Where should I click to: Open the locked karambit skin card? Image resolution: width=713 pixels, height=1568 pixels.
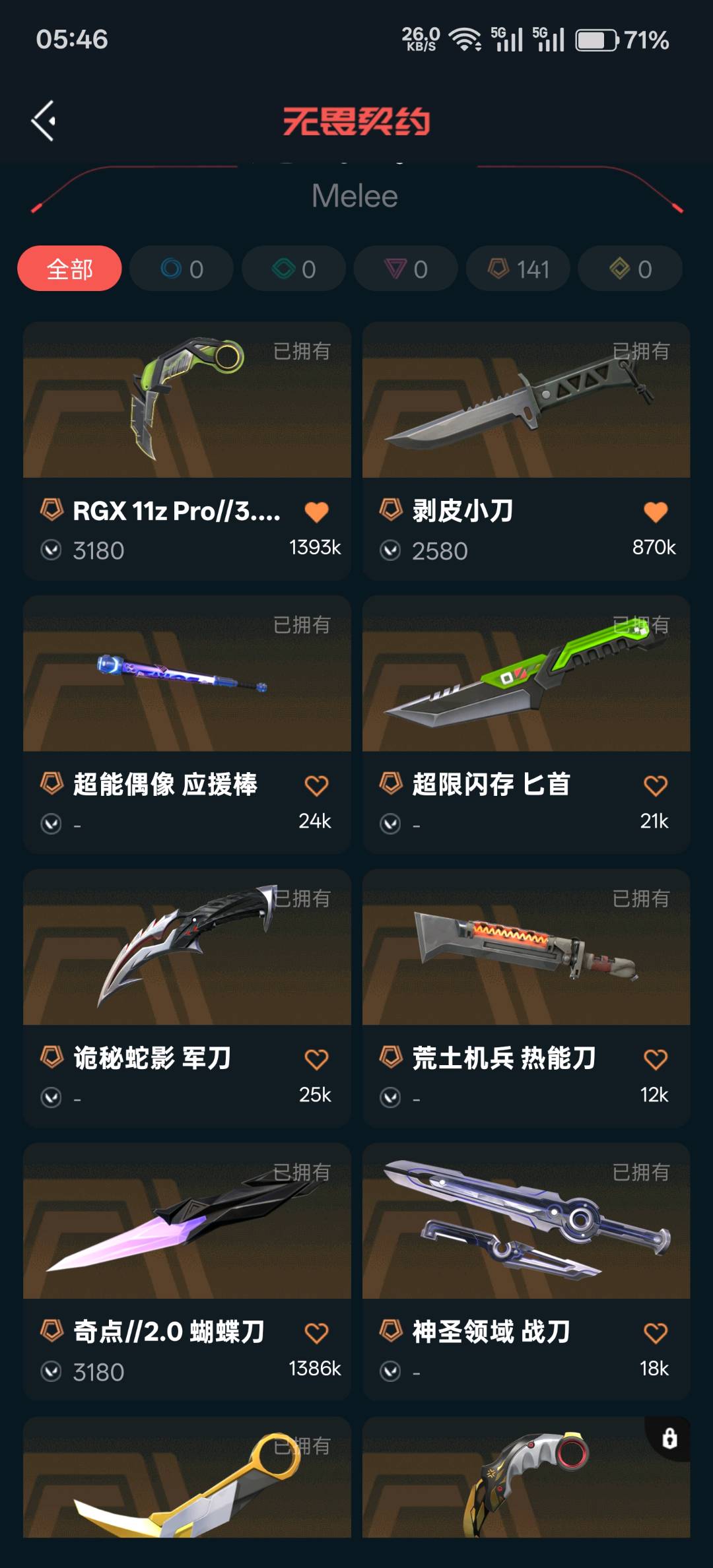526,1478
